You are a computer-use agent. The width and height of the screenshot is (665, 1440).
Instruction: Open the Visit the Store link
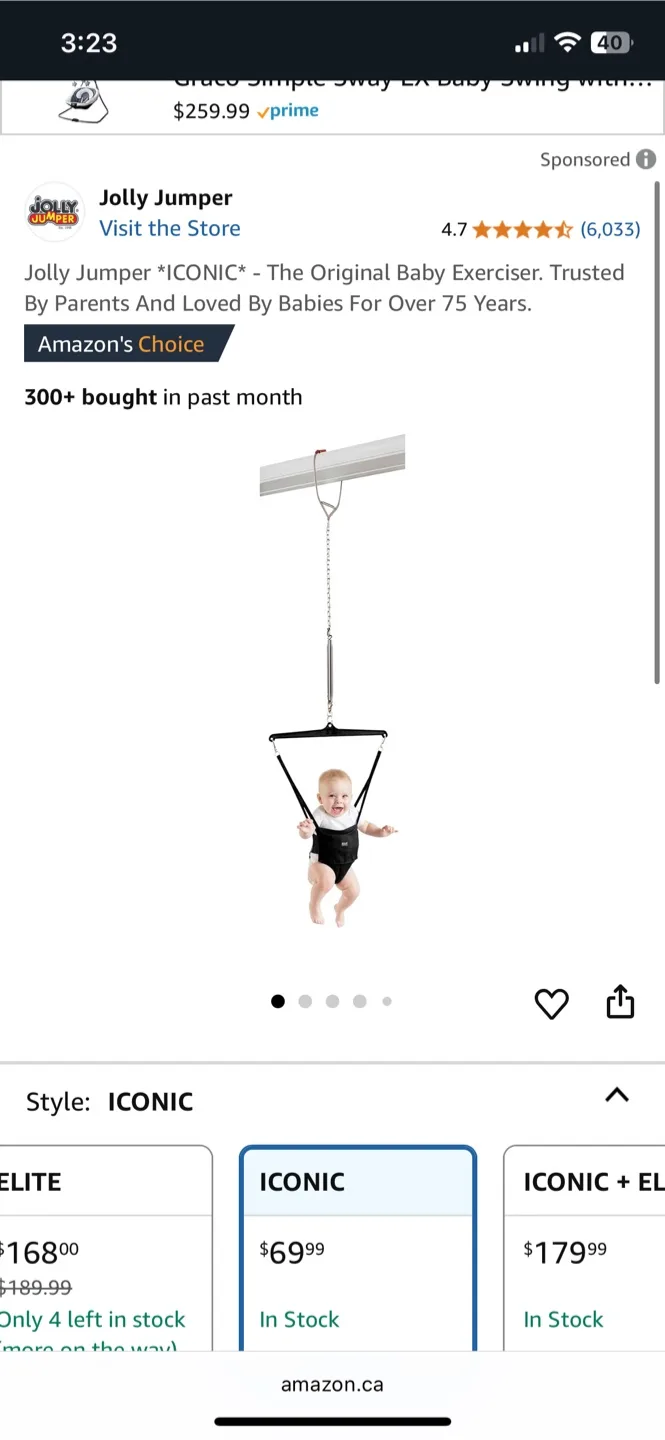(x=169, y=228)
